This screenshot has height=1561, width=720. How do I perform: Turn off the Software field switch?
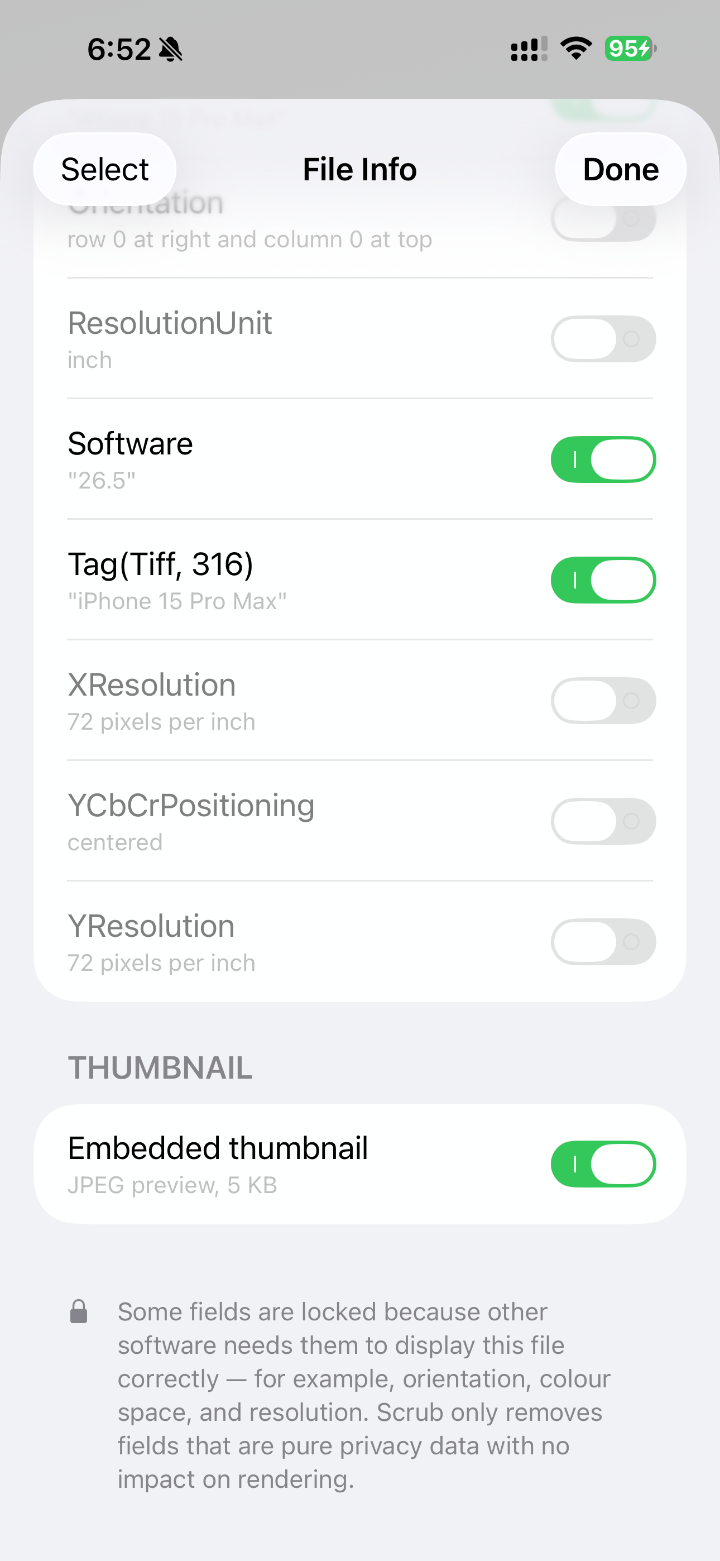point(603,460)
